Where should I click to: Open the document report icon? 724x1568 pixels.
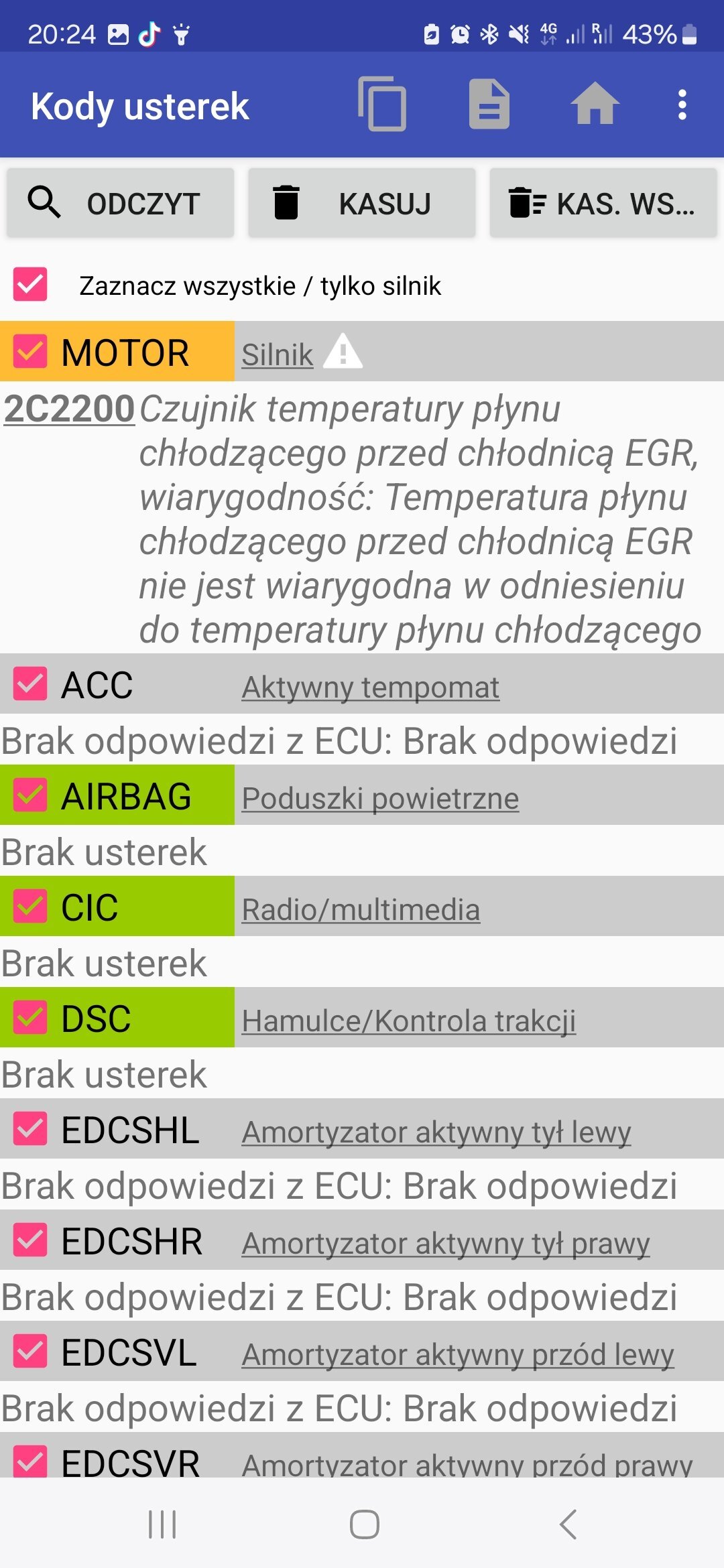(489, 104)
